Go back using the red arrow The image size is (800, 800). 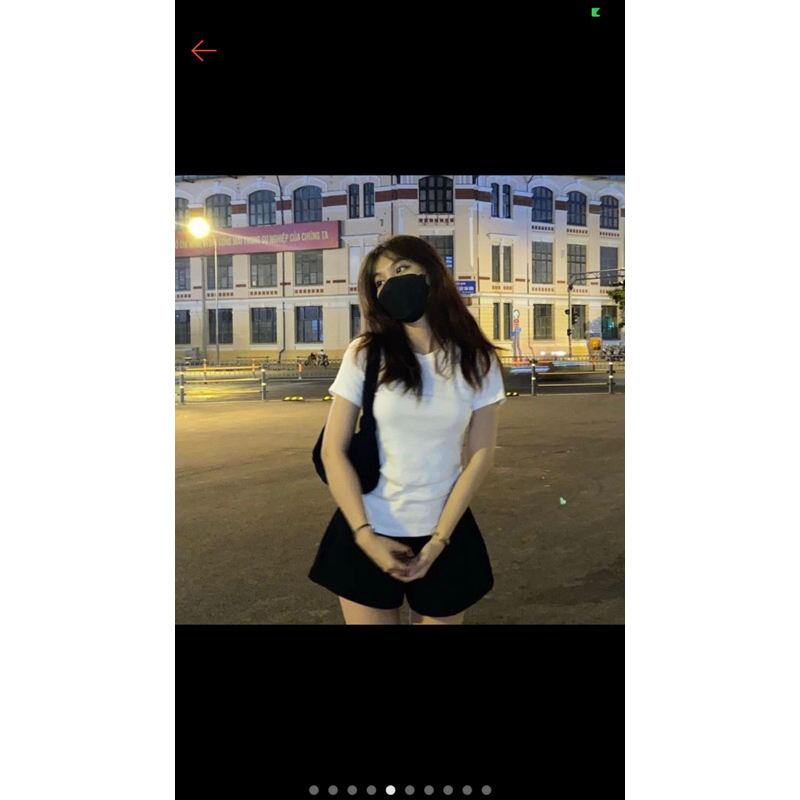[x=203, y=51]
